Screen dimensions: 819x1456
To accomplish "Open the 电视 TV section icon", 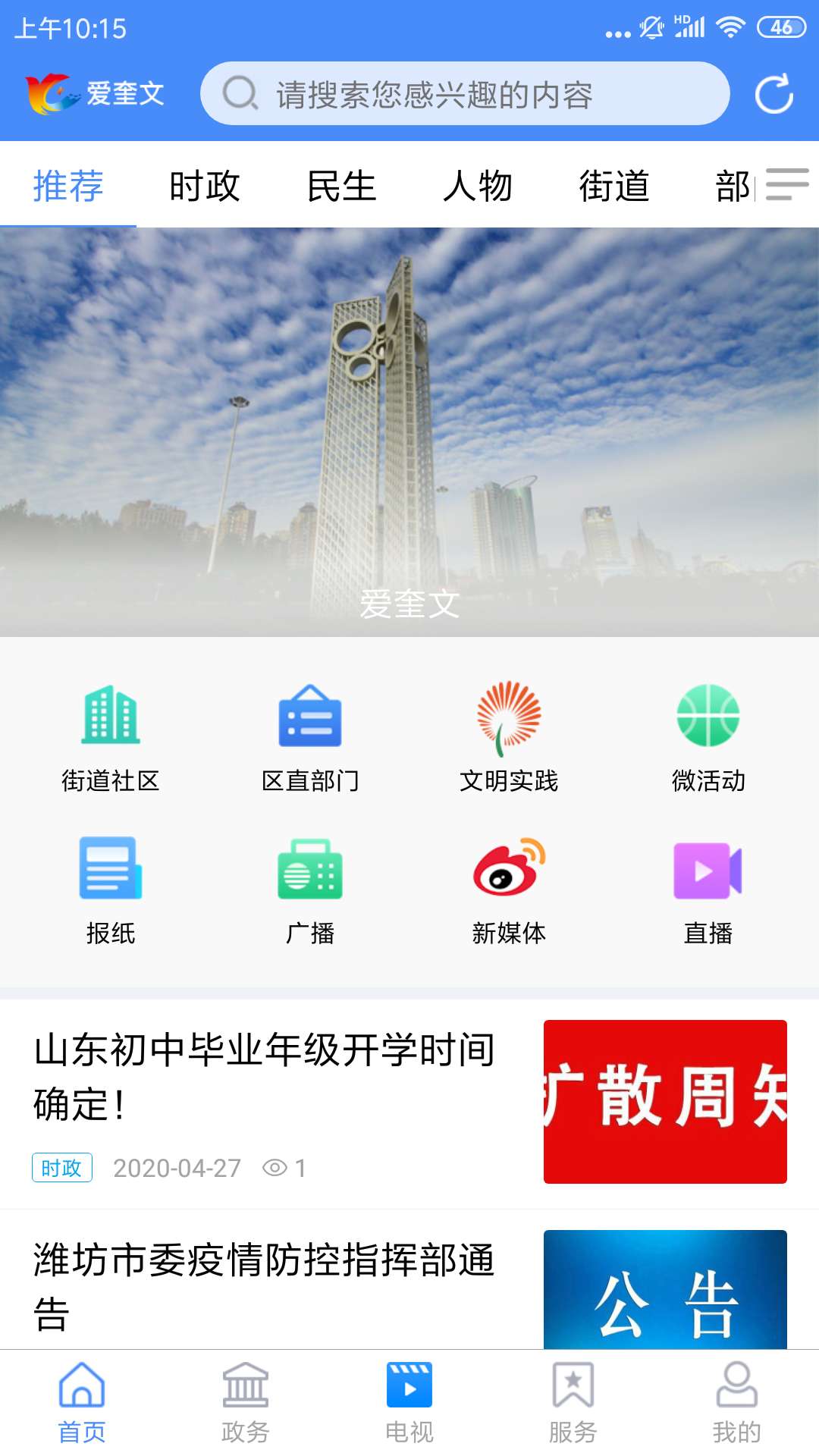I will tap(409, 1399).
